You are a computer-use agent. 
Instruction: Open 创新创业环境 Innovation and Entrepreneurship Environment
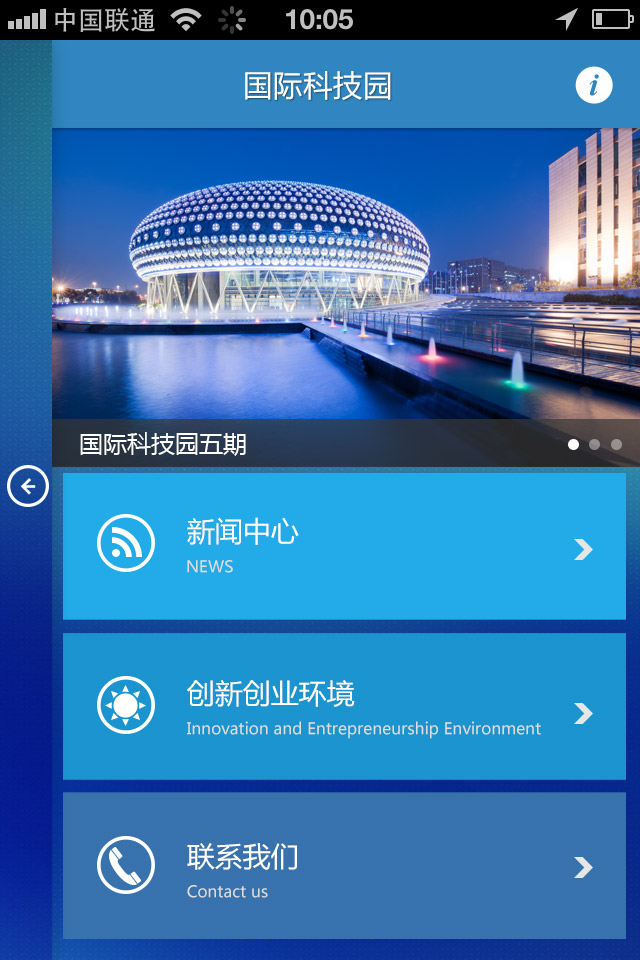click(344, 706)
